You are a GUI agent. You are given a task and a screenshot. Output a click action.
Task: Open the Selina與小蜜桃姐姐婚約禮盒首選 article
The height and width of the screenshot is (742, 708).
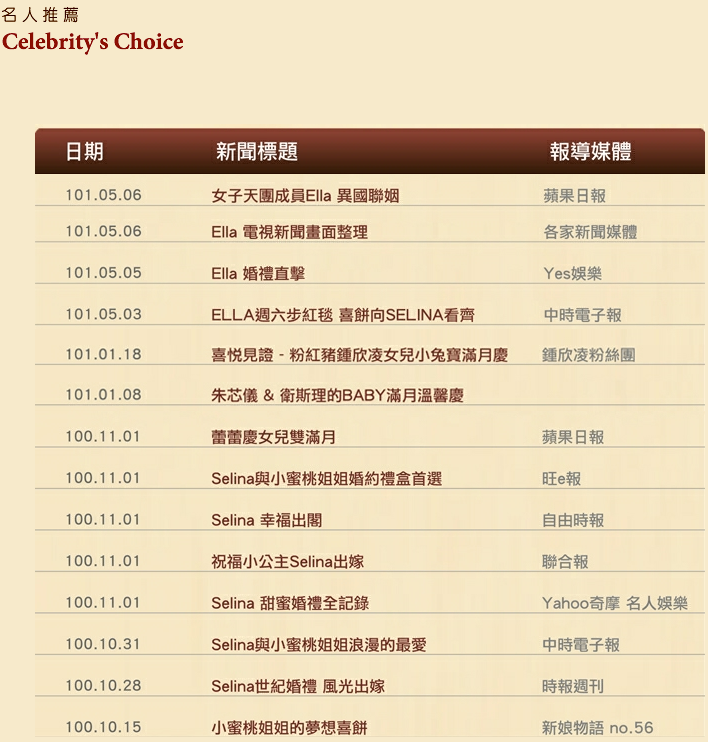pyautogui.click(x=326, y=479)
